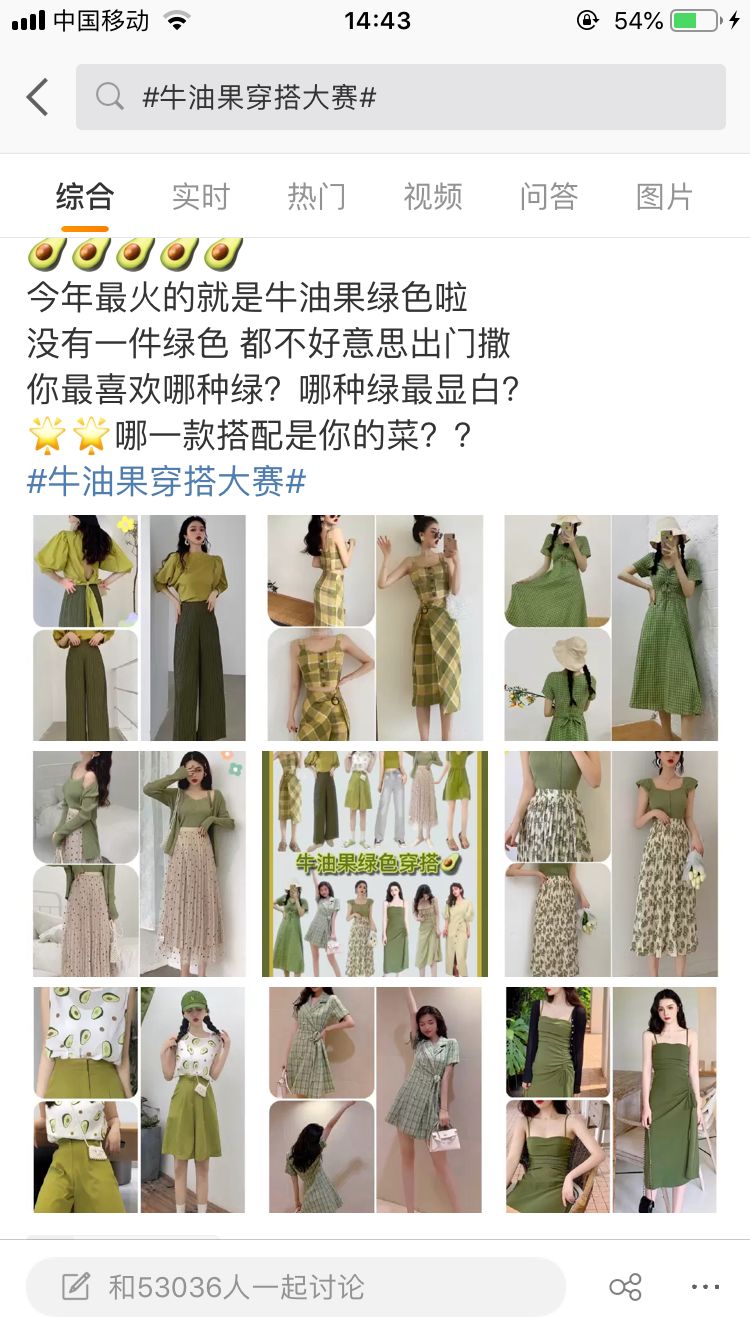Switch to the 实时 tab

[x=200, y=196]
